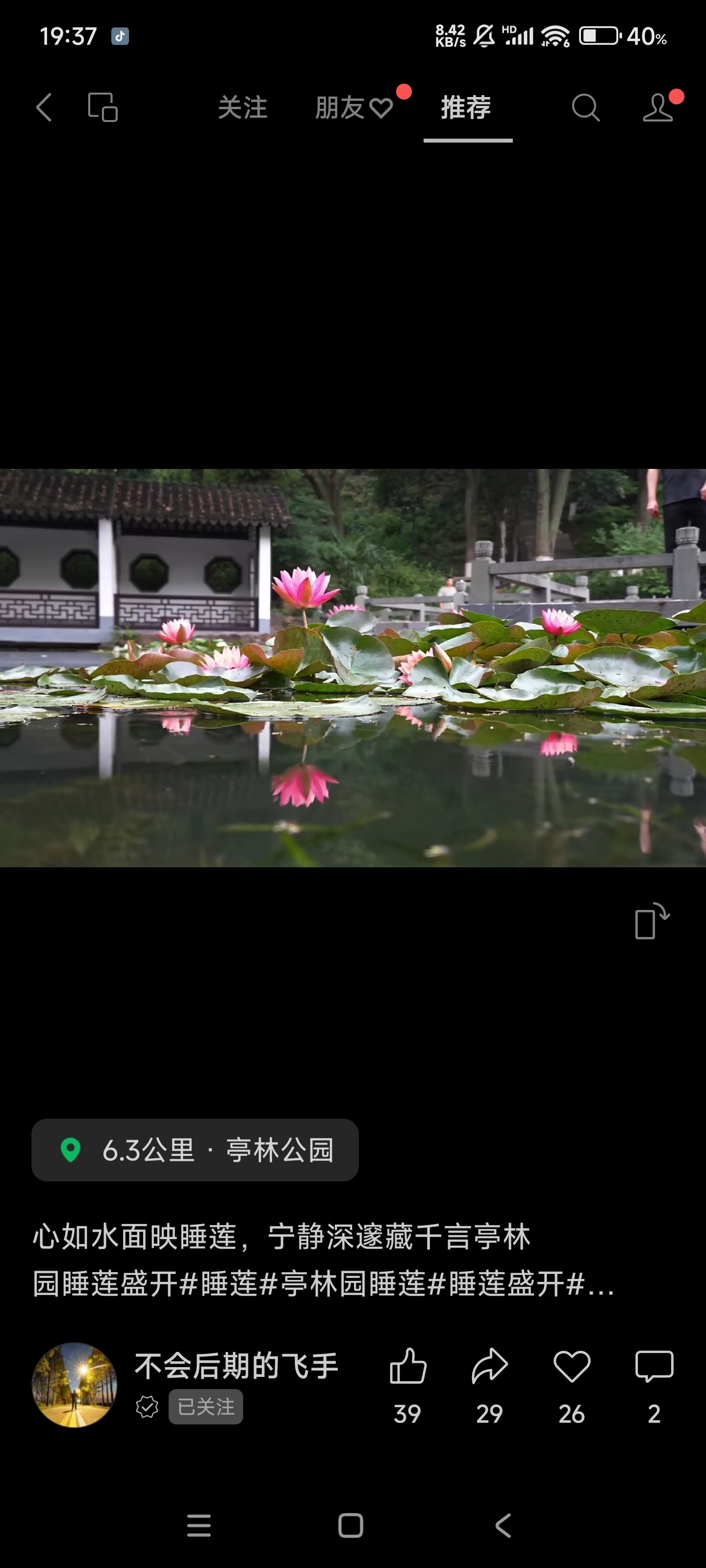This screenshot has height=1568, width=706.
Task: Expand the video caption text
Action: tap(324, 1260)
